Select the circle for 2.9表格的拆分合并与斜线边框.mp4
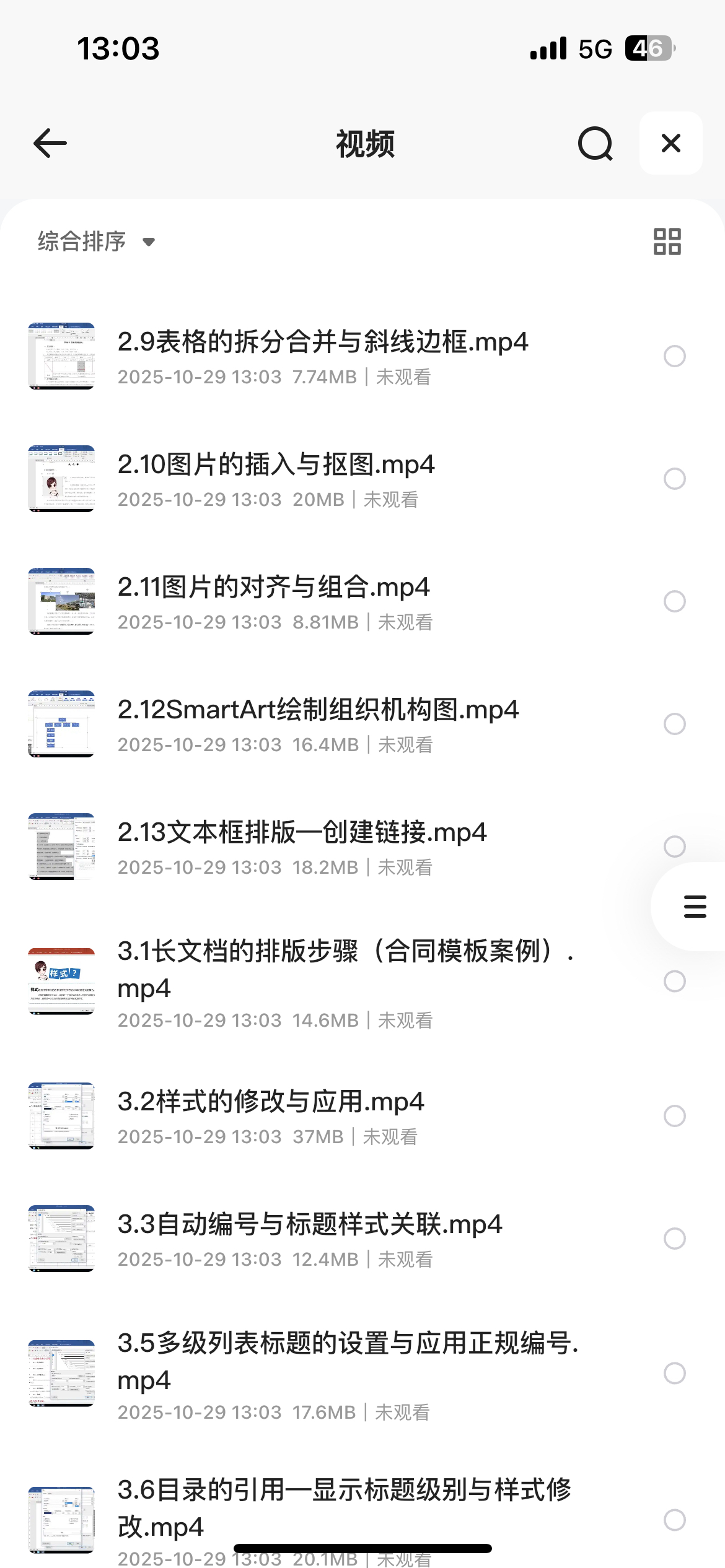Screen dimensions: 725x1568 (674, 356)
